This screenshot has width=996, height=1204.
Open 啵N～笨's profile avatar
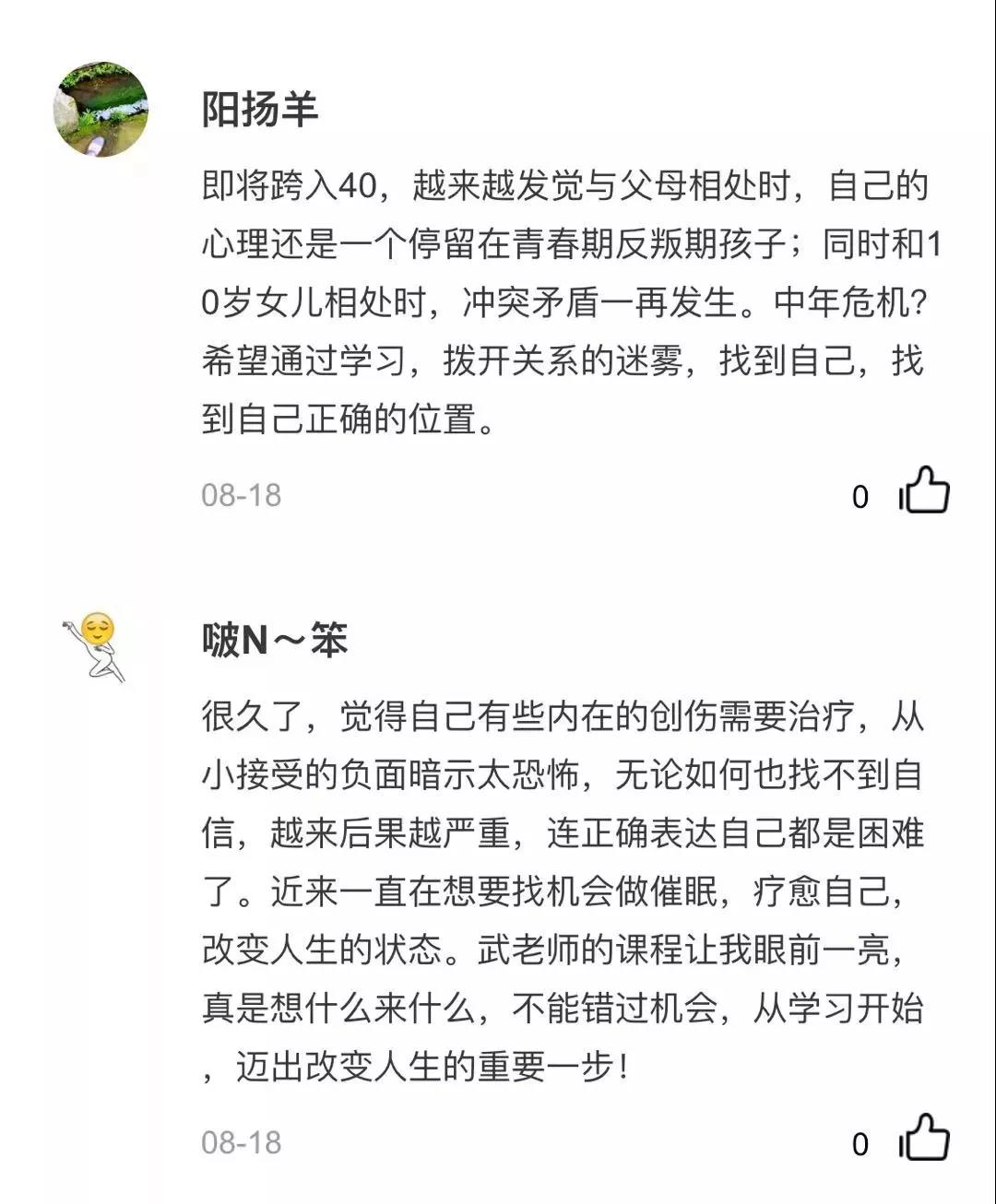tap(96, 645)
